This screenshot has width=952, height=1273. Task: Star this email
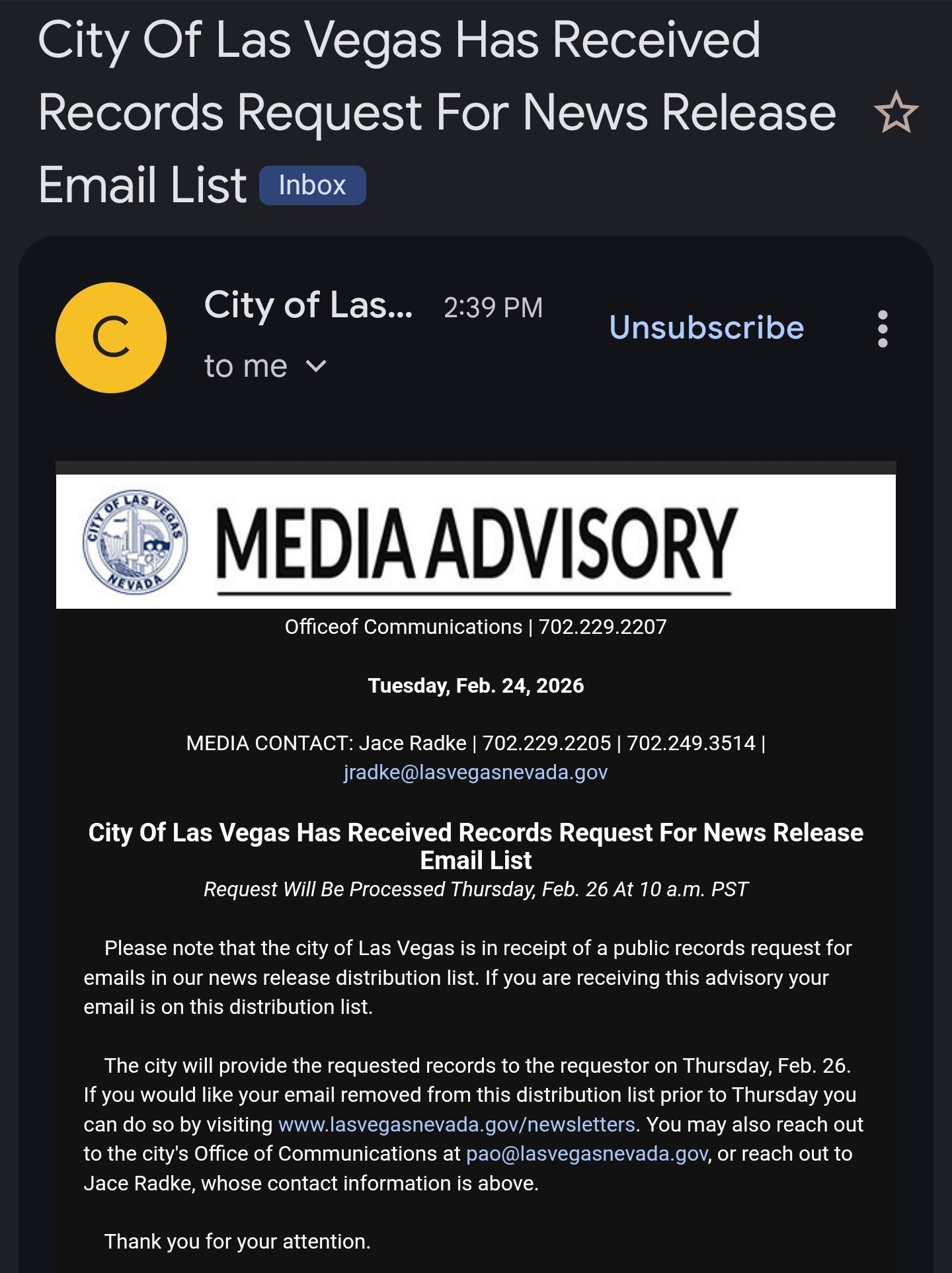[896, 112]
